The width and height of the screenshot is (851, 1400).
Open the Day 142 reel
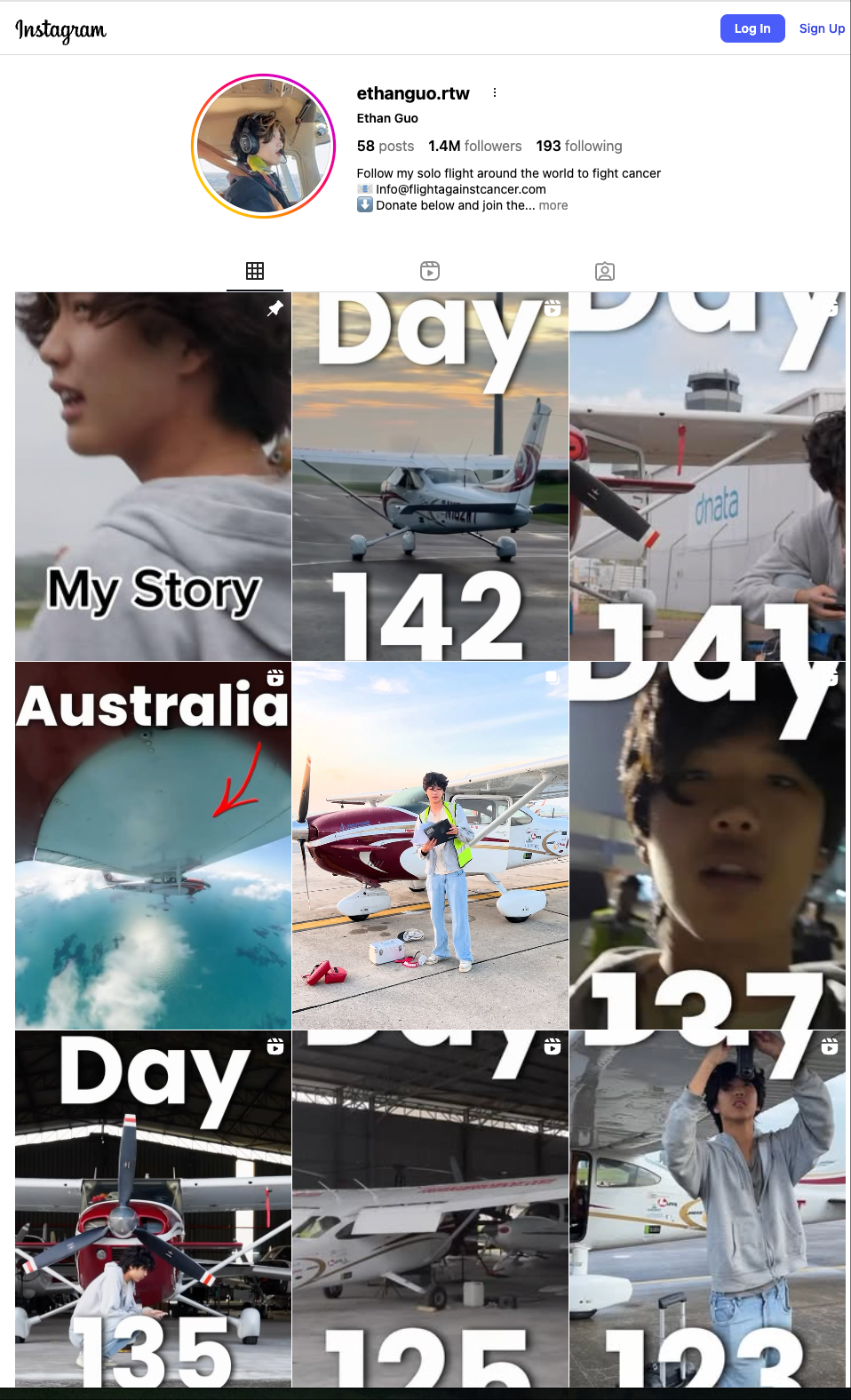(x=430, y=476)
